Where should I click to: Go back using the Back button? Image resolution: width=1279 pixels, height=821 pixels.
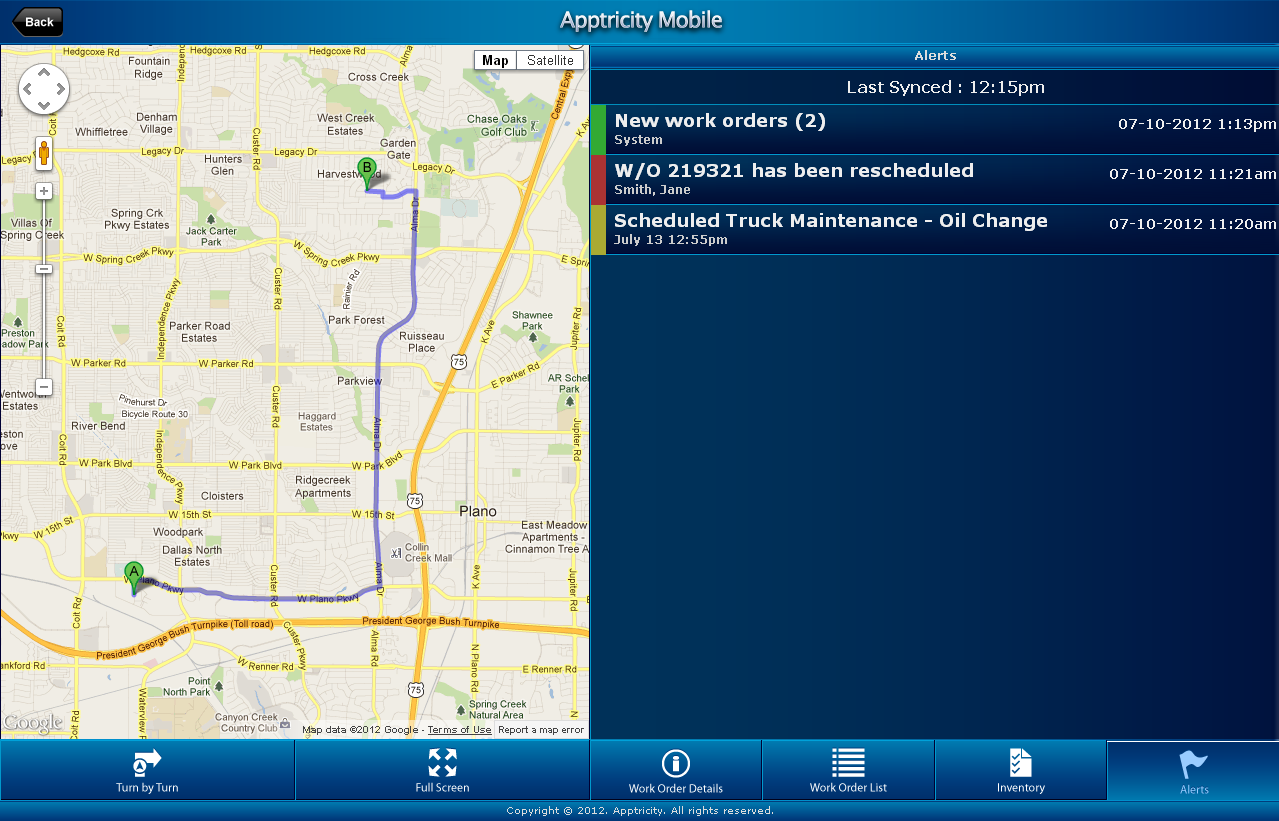point(37,21)
